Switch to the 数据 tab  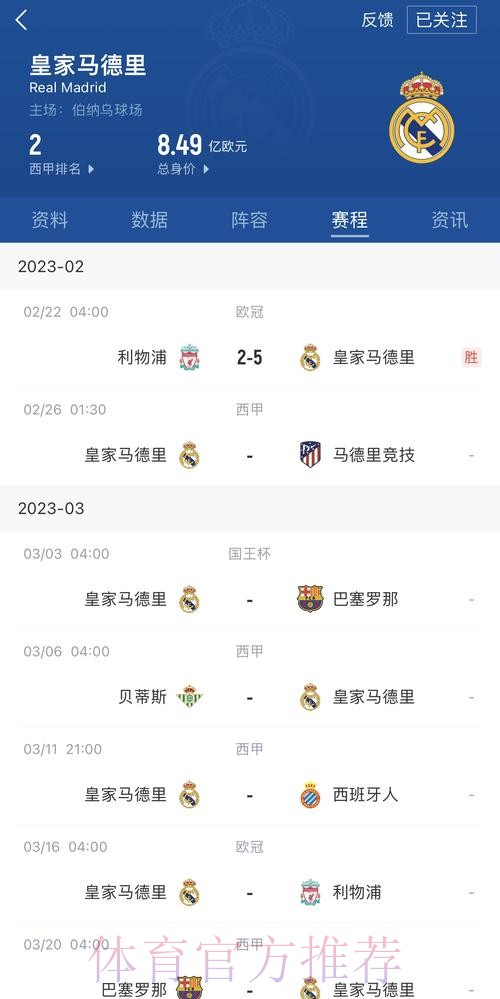point(150,220)
